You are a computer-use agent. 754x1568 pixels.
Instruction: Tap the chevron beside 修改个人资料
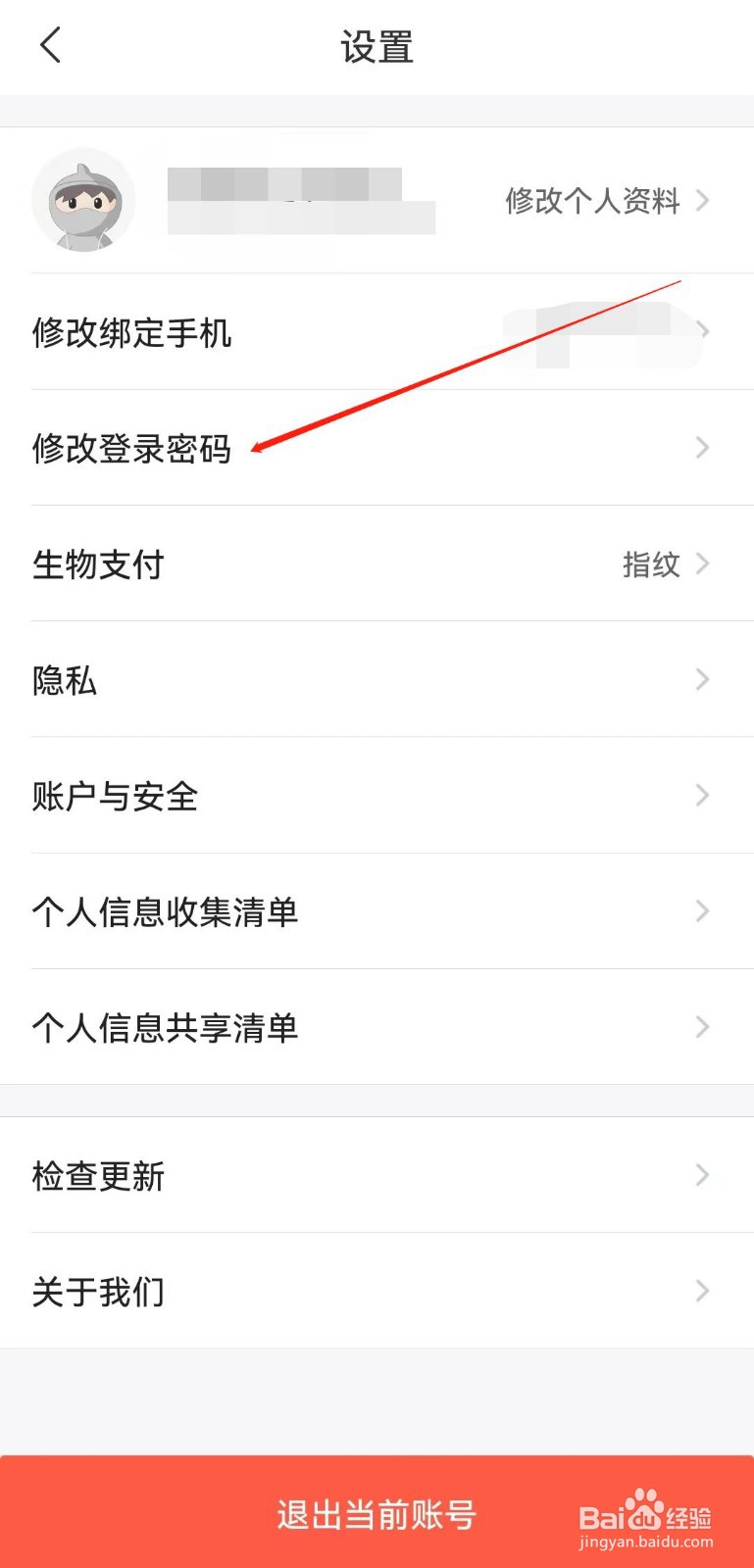coord(701,201)
